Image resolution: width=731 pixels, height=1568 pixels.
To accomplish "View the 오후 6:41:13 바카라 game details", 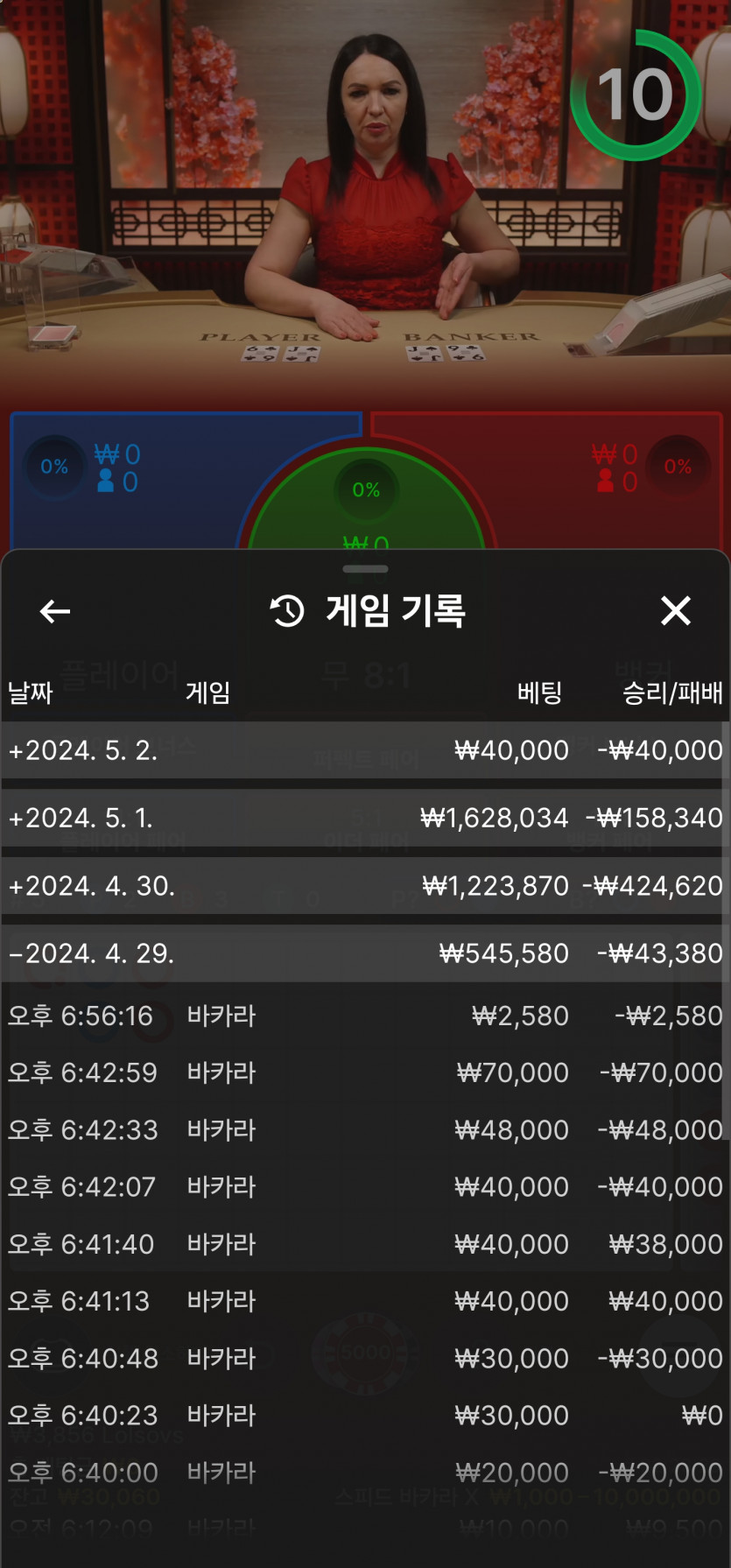I will click(364, 1301).
